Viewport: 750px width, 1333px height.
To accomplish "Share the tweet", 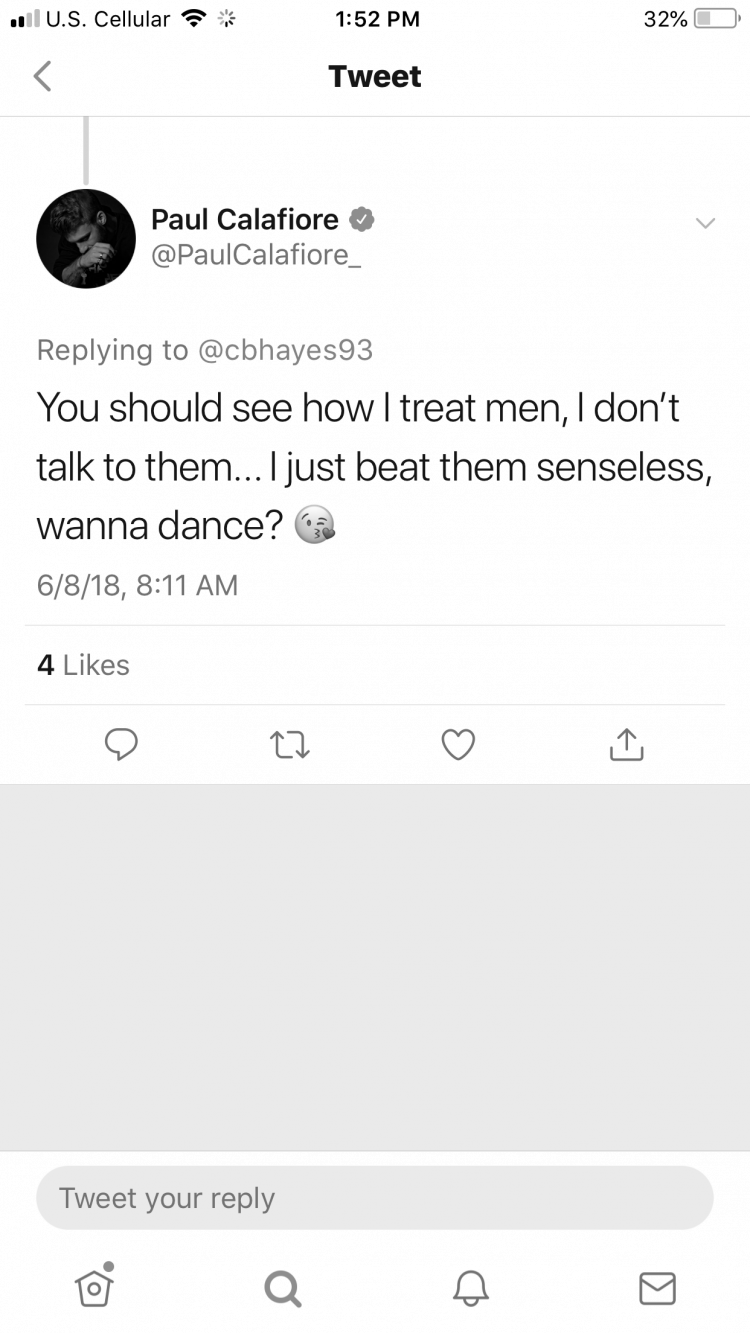I will [x=626, y=744].
